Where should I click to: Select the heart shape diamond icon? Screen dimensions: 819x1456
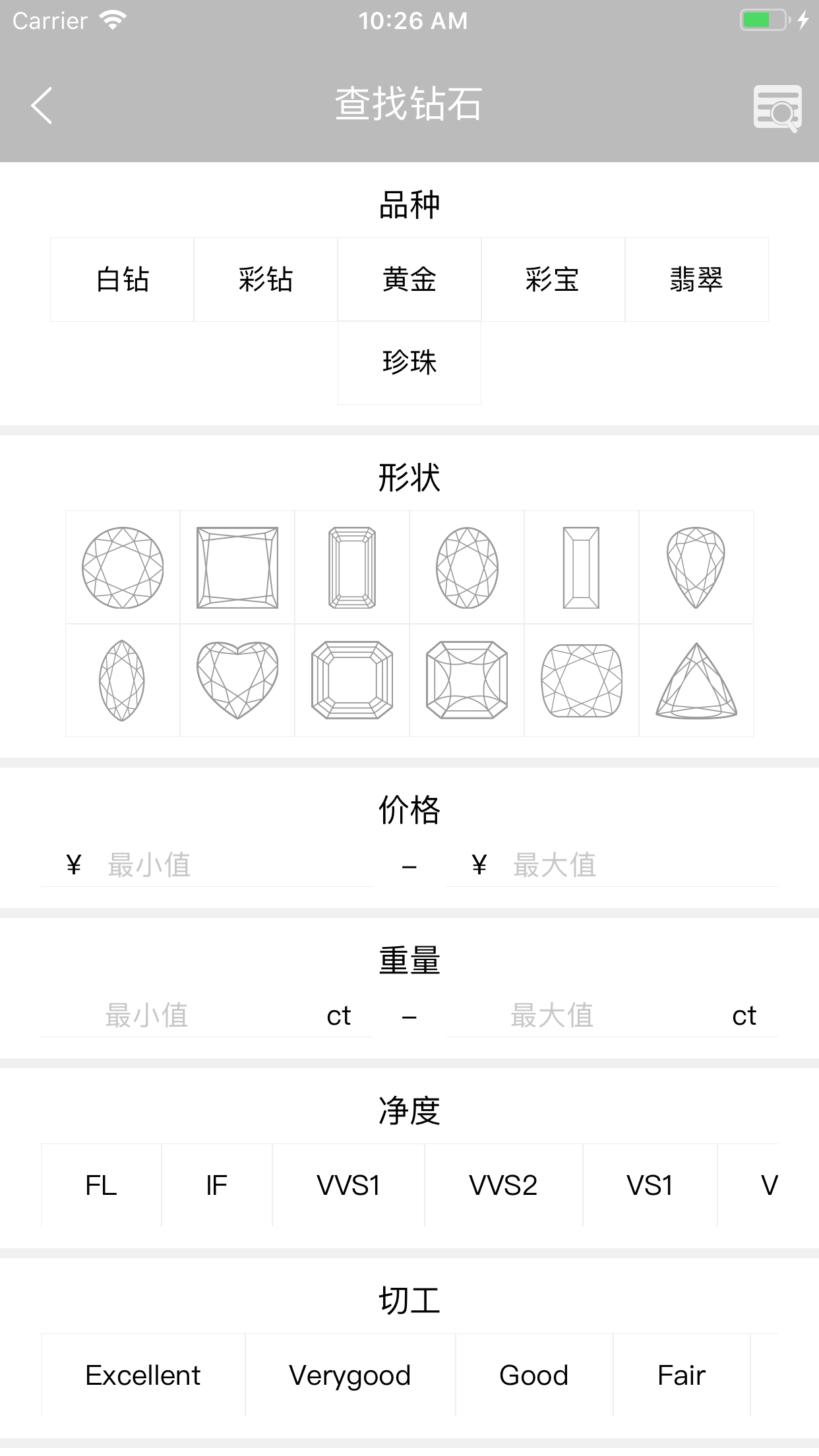(237, 681)
